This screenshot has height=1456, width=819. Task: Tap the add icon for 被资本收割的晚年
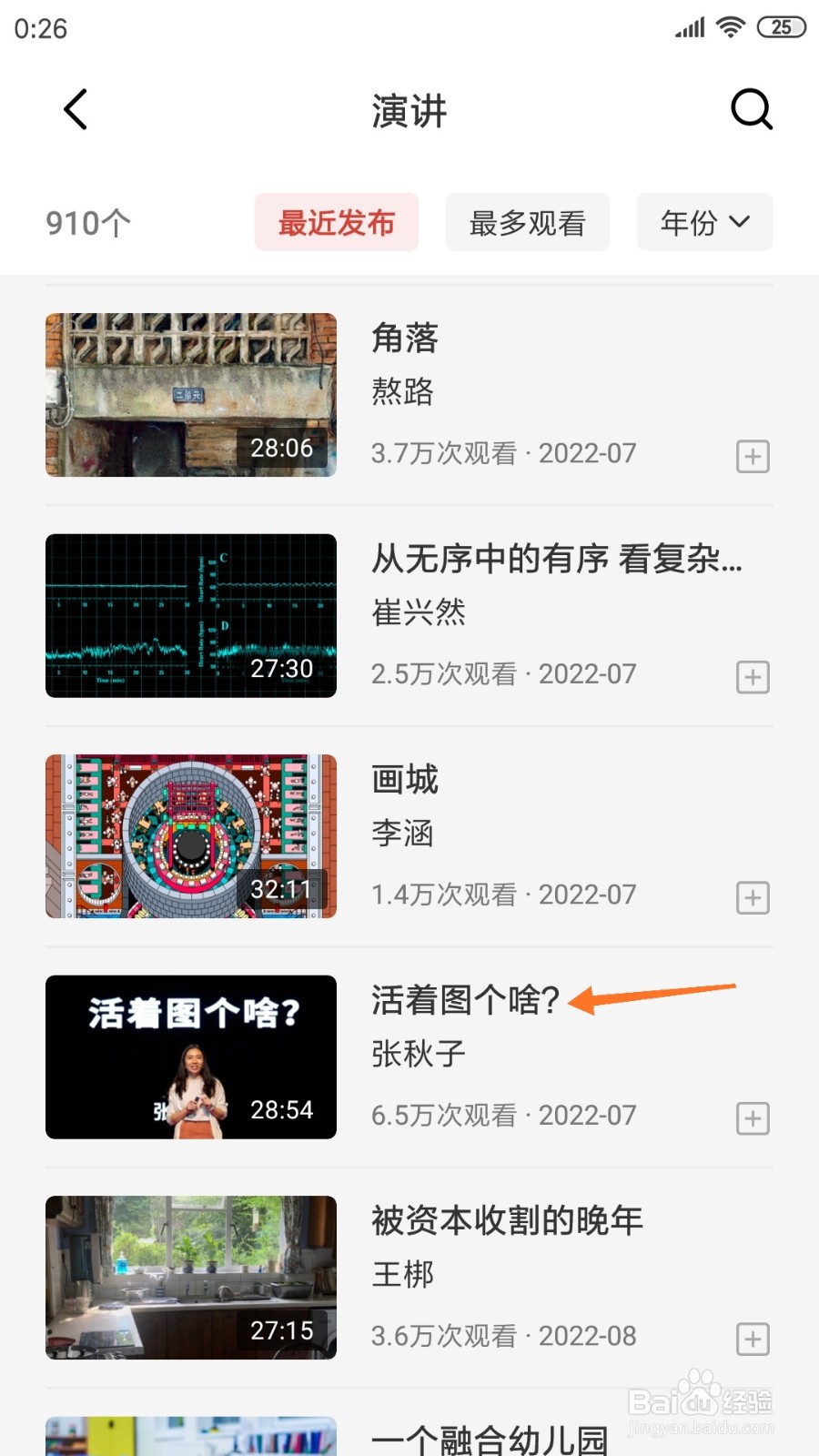coord(753,1340)
